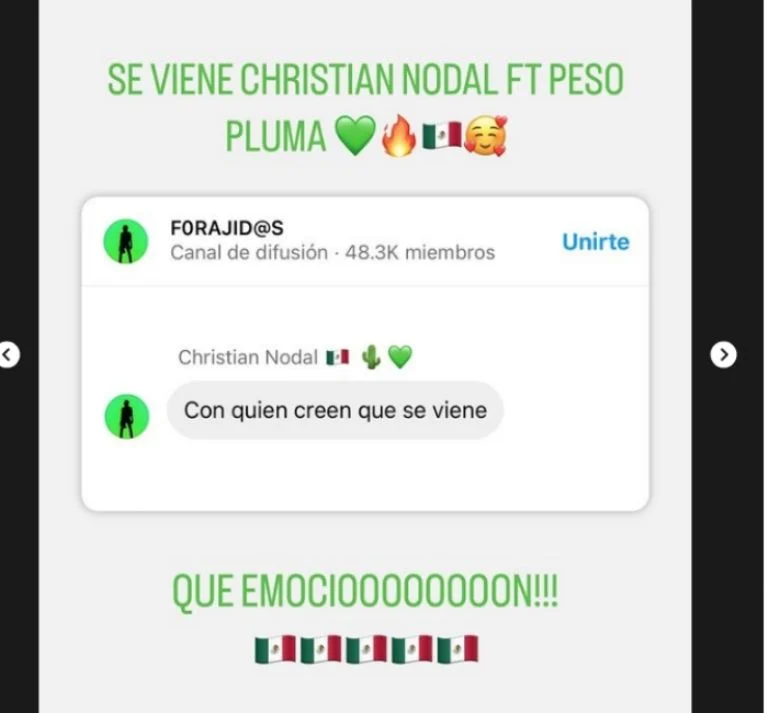Go back to the previous slide

8,354
